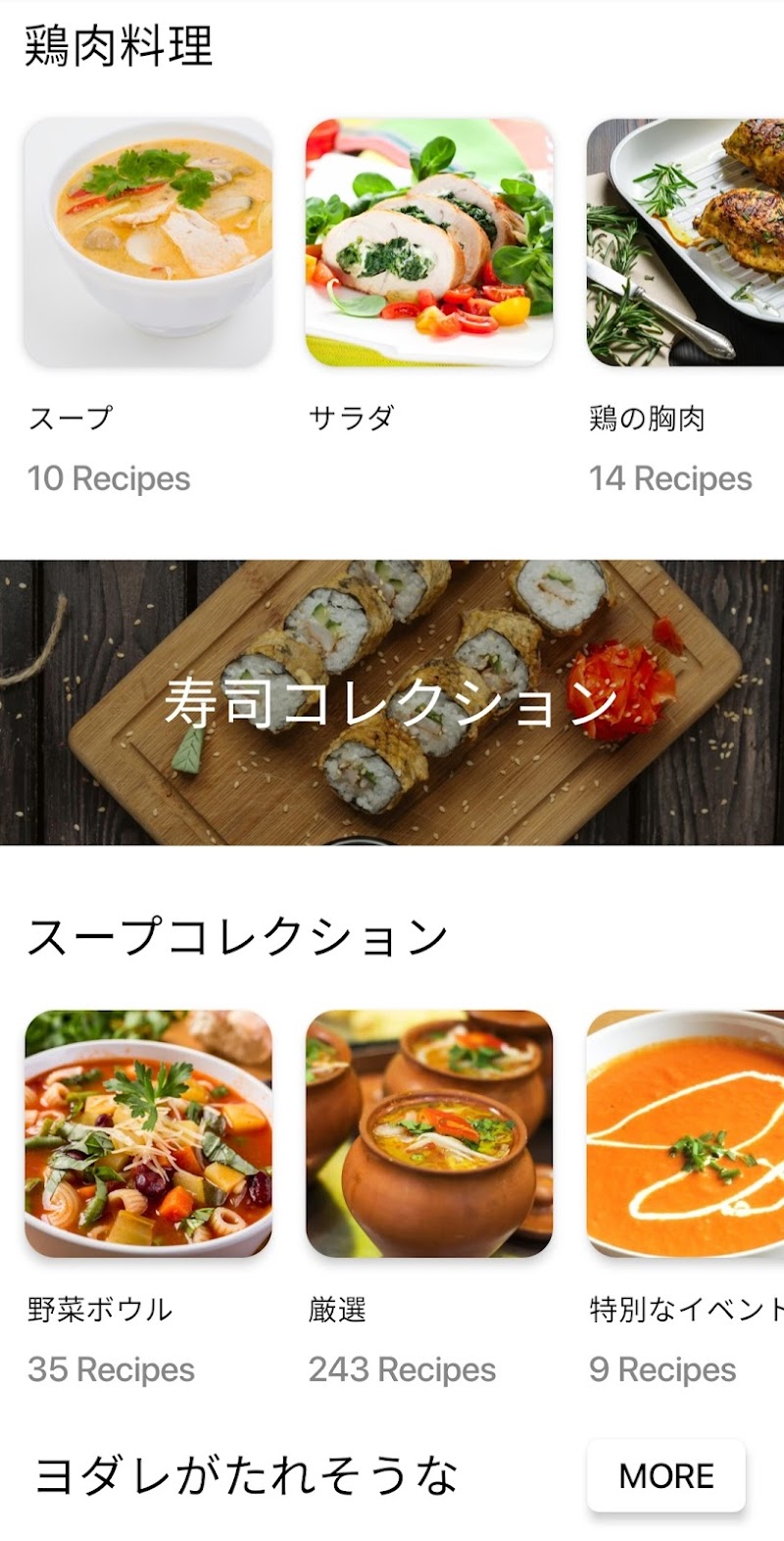Open the 野菜ボウル soup collection
784x1541 pixels.
pos(148,1134)
